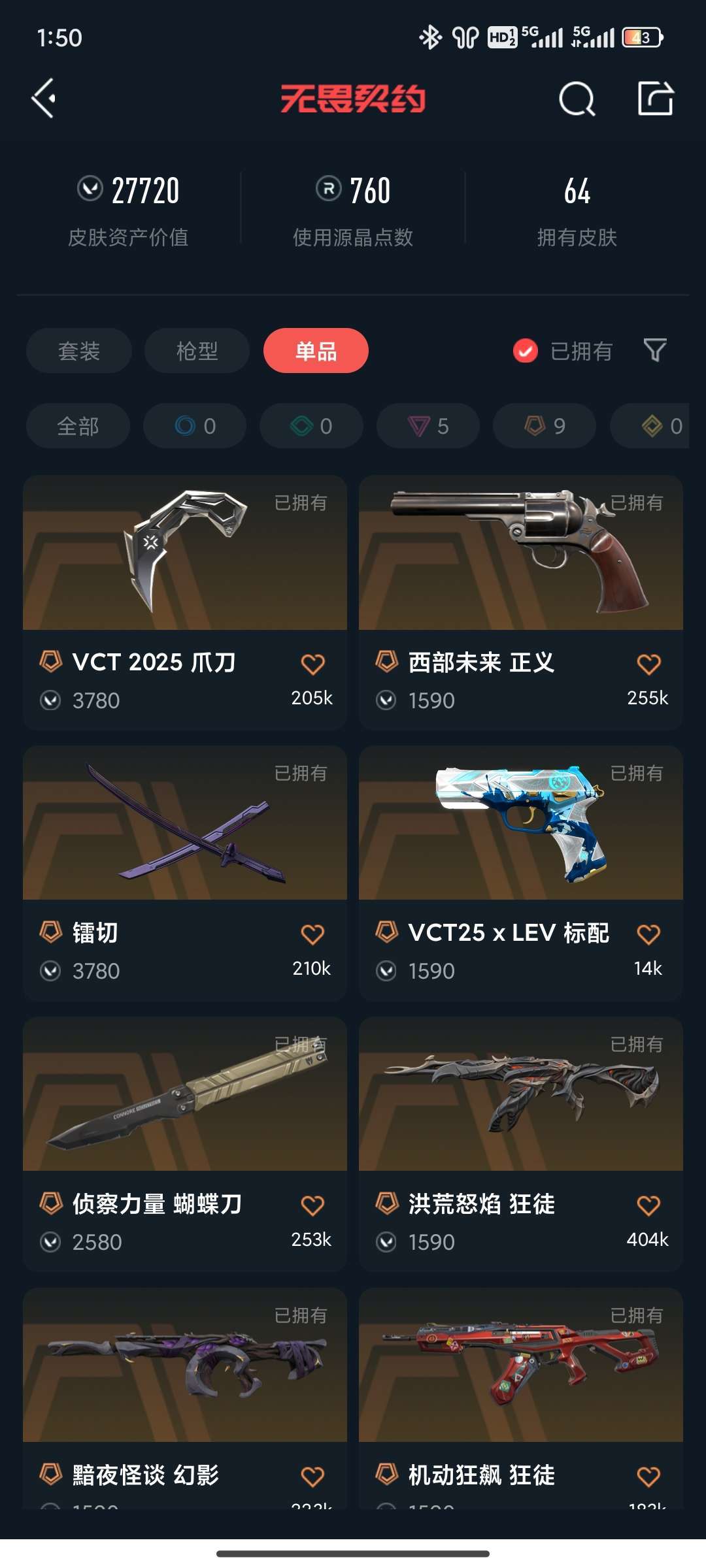Like the VCT25 x LEV 标配 skin
The width and height of the screenshot is (706, 1568).
(648, 934)
